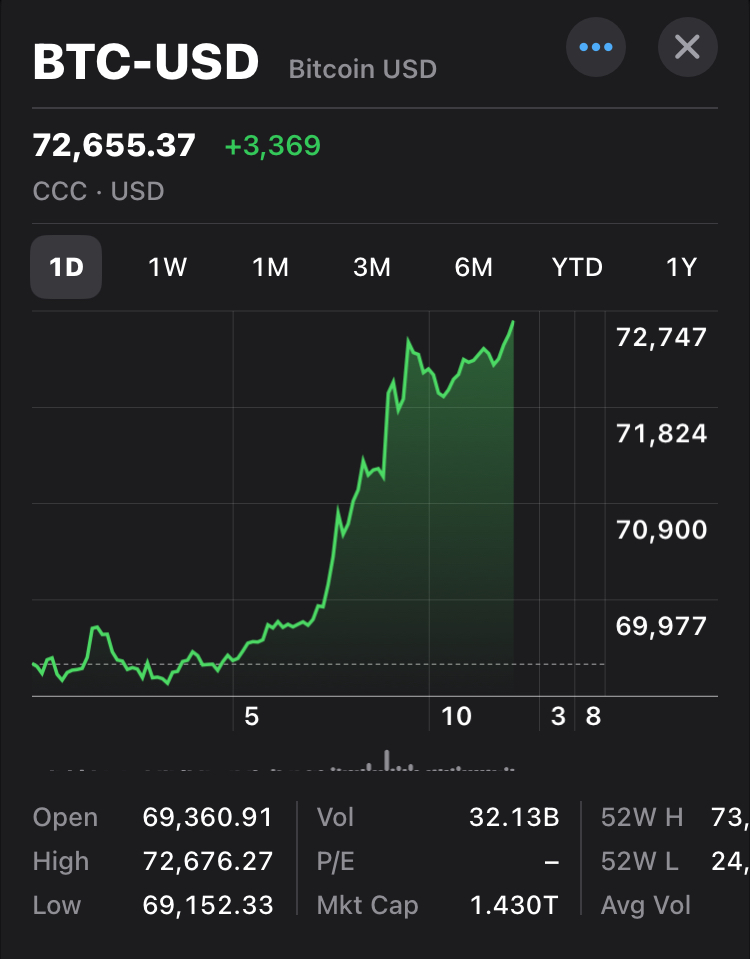Close the BTC-USD detail view
The image size is (750, 959).
point(687,46)
